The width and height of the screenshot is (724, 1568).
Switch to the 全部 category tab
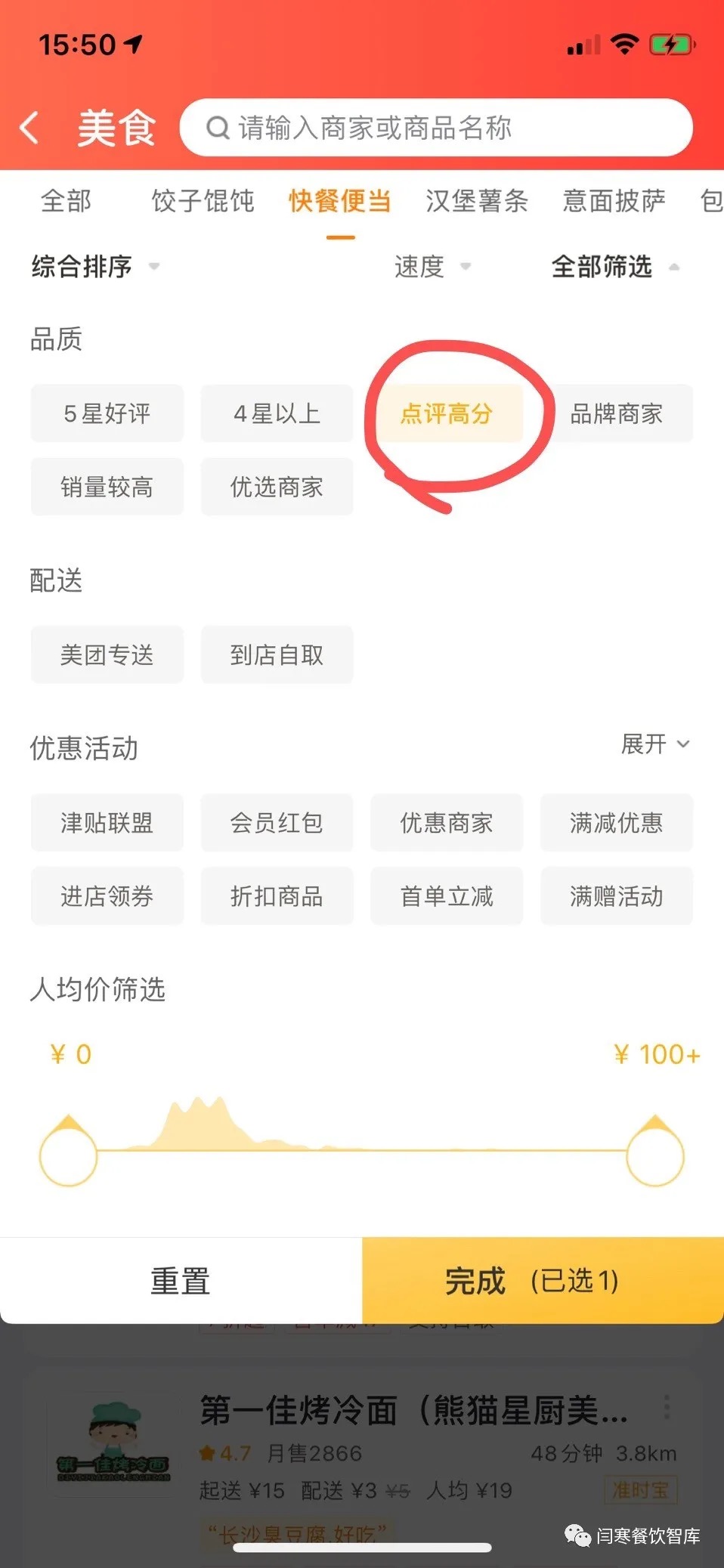tap(67, 201)
